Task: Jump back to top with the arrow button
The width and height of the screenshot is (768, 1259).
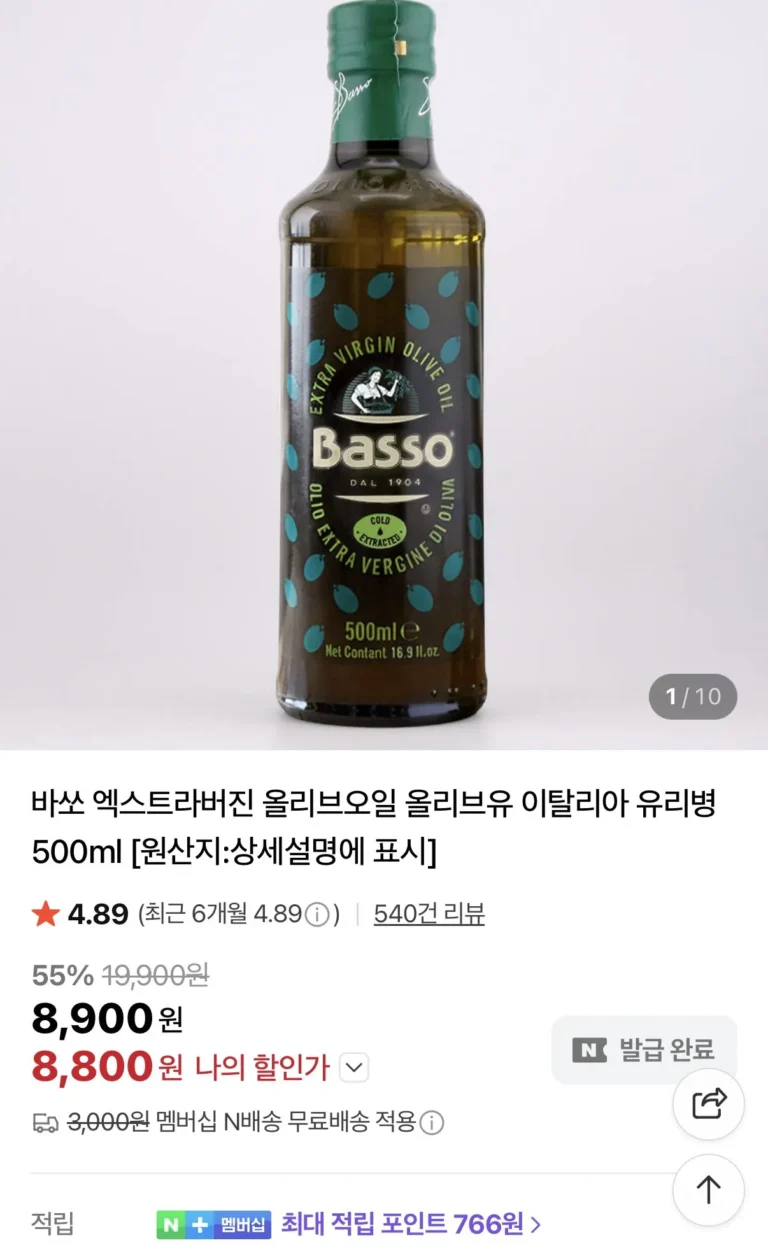Action: coord(708,1190)
